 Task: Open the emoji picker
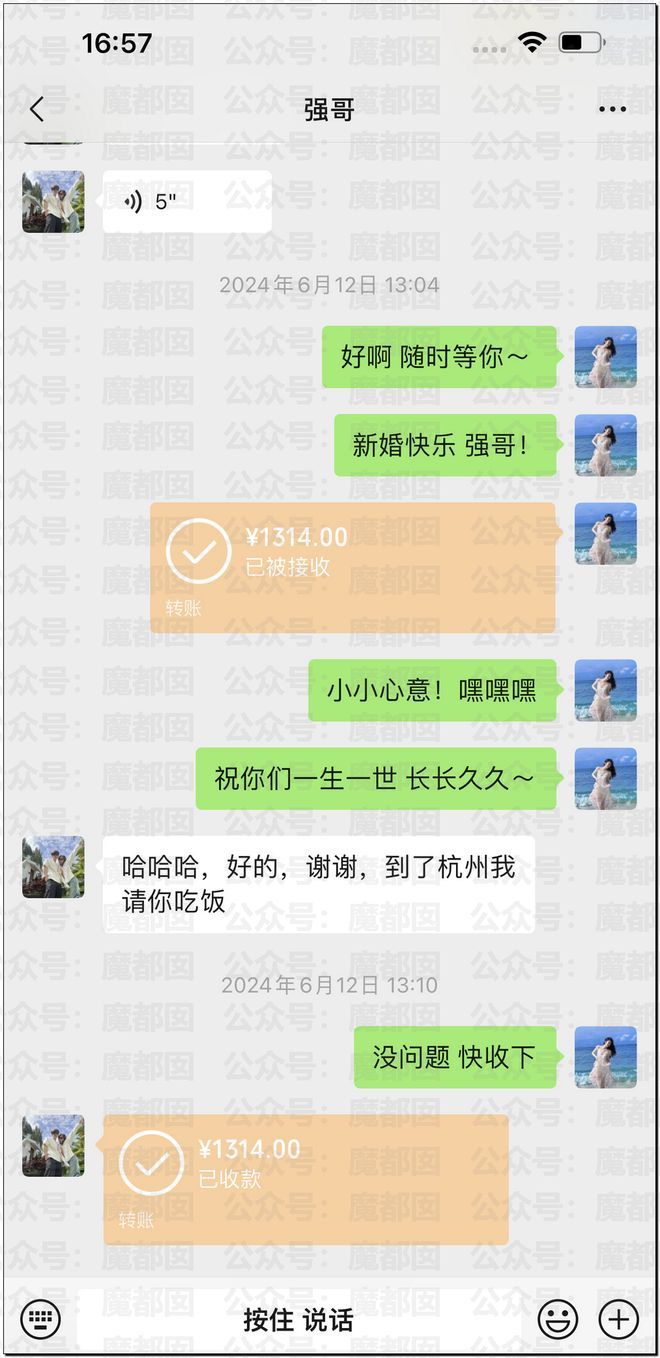tap(558, 1319)
